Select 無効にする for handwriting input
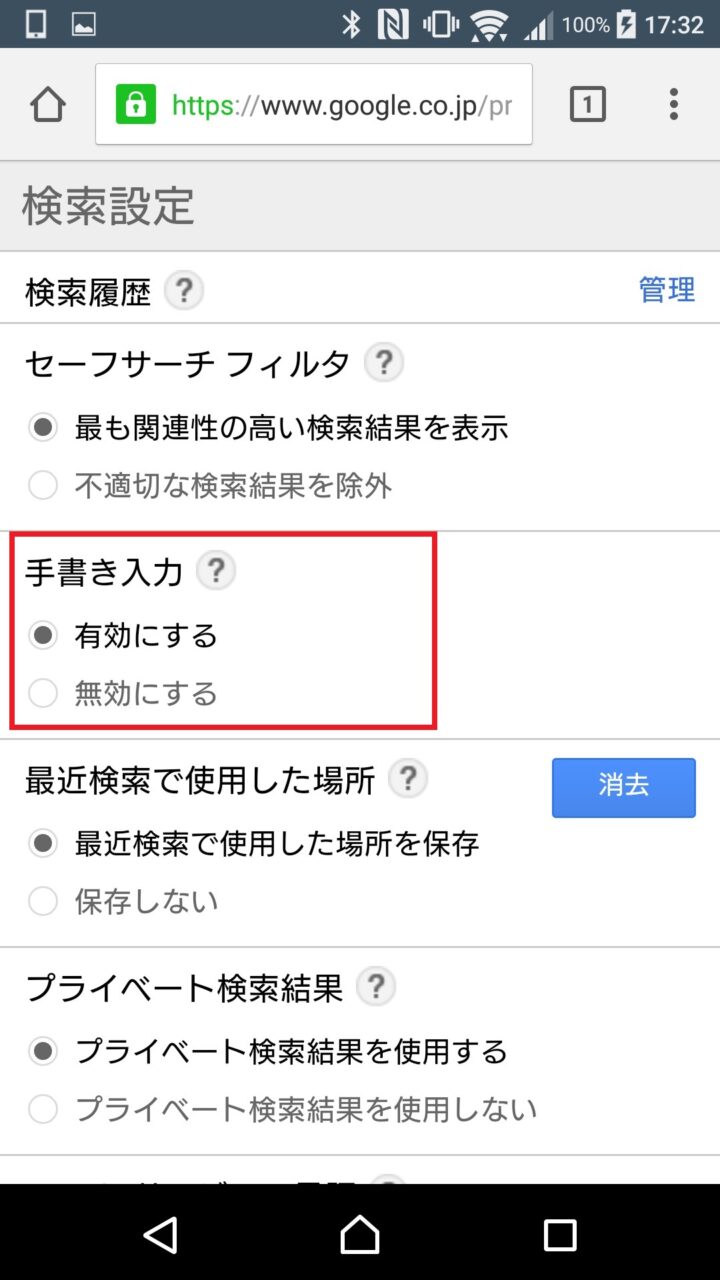Image resolution: width=720 pixels, height=1280 pixels. point(43,693)
